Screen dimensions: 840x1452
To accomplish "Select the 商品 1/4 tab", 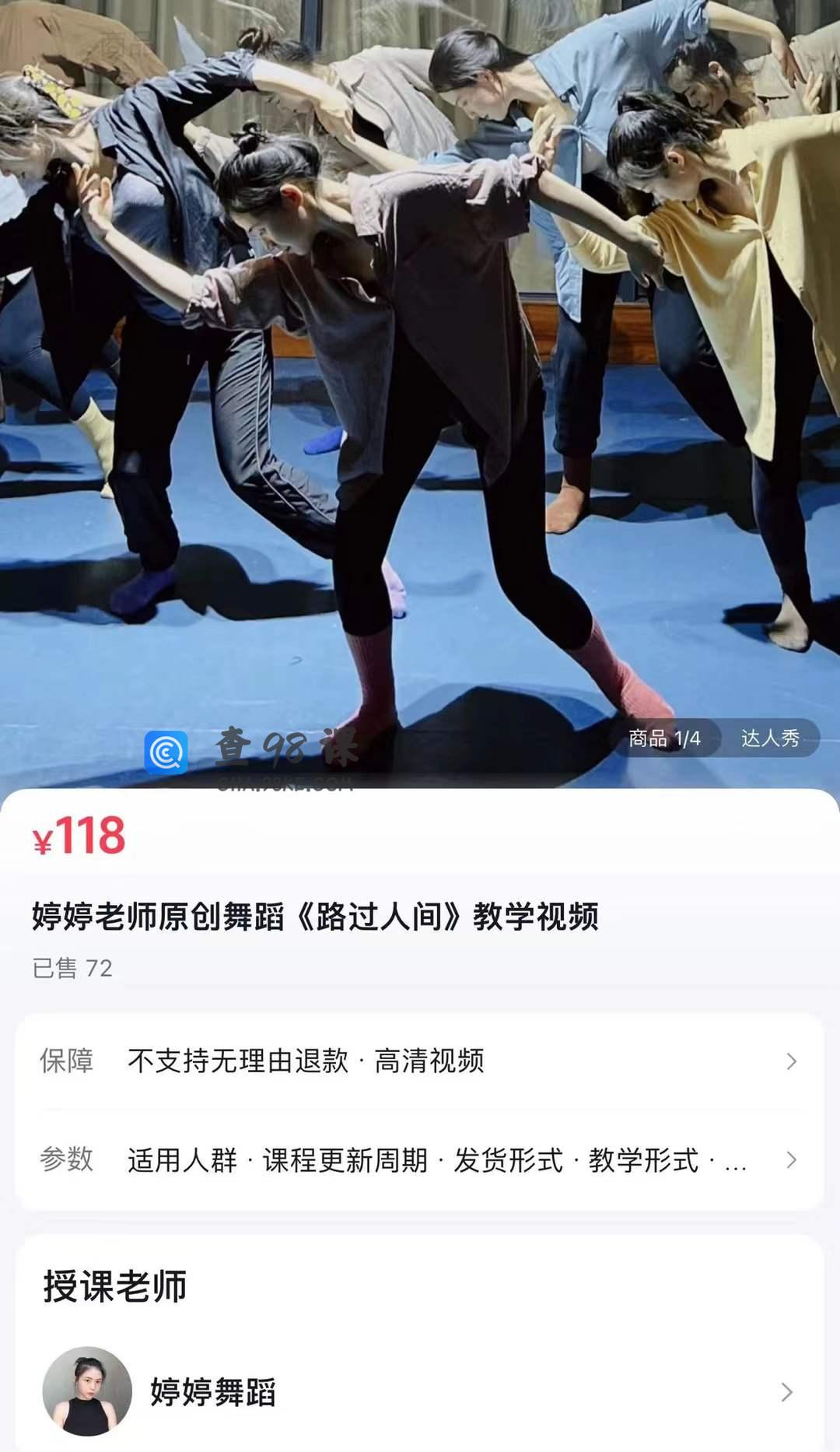I will pyautogui.click(x=664, y=738).
